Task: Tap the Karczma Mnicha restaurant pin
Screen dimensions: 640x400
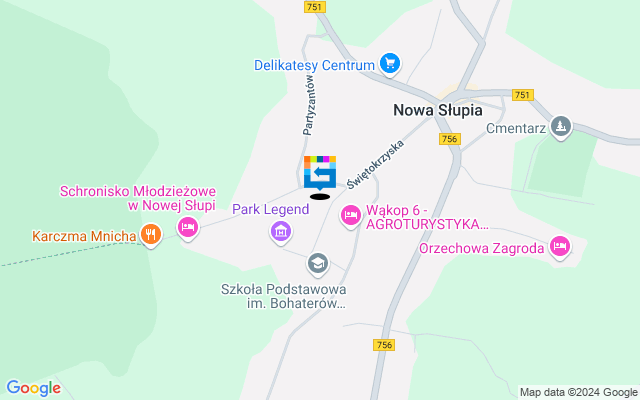Action: (x=151, y=236)
